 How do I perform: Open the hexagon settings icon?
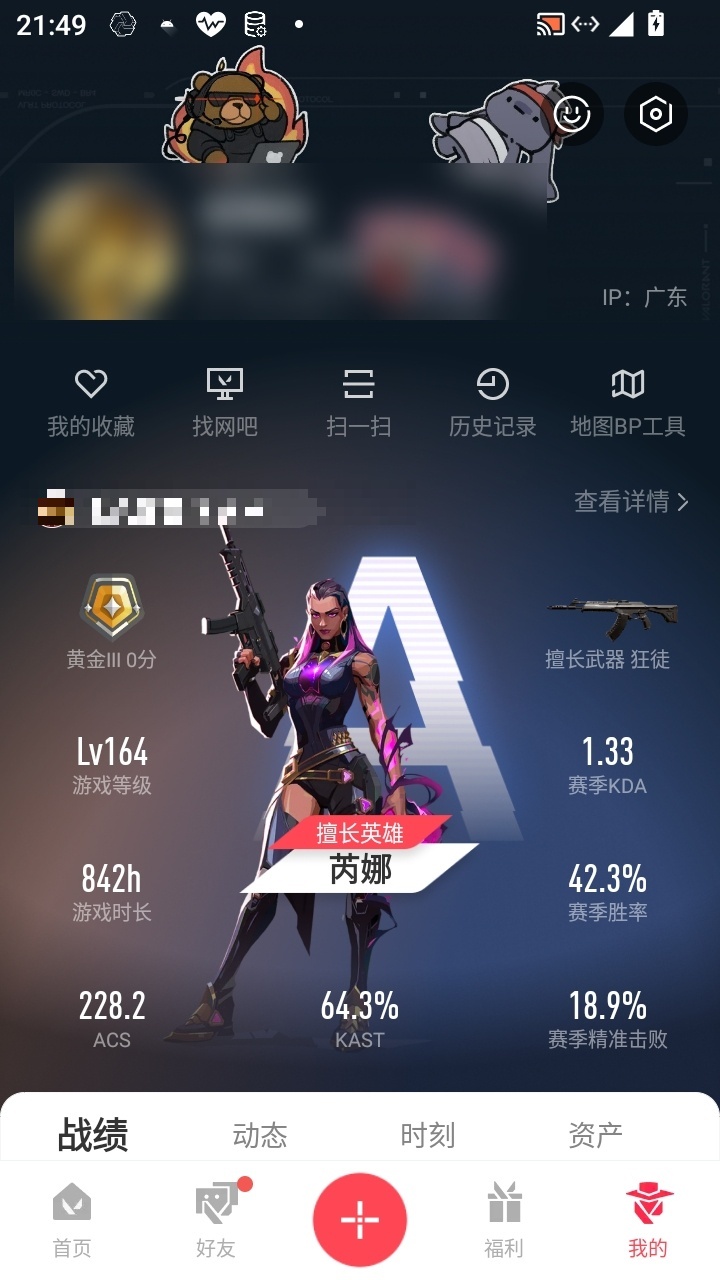(x=656, y=114)
